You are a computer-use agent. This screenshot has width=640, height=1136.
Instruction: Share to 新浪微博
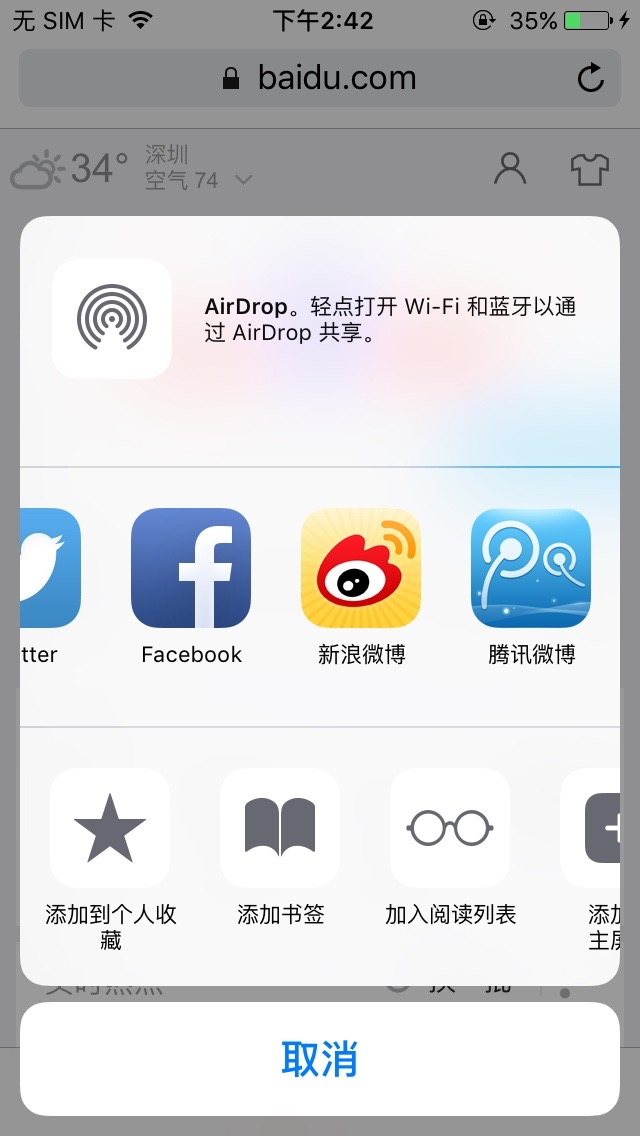361,568
